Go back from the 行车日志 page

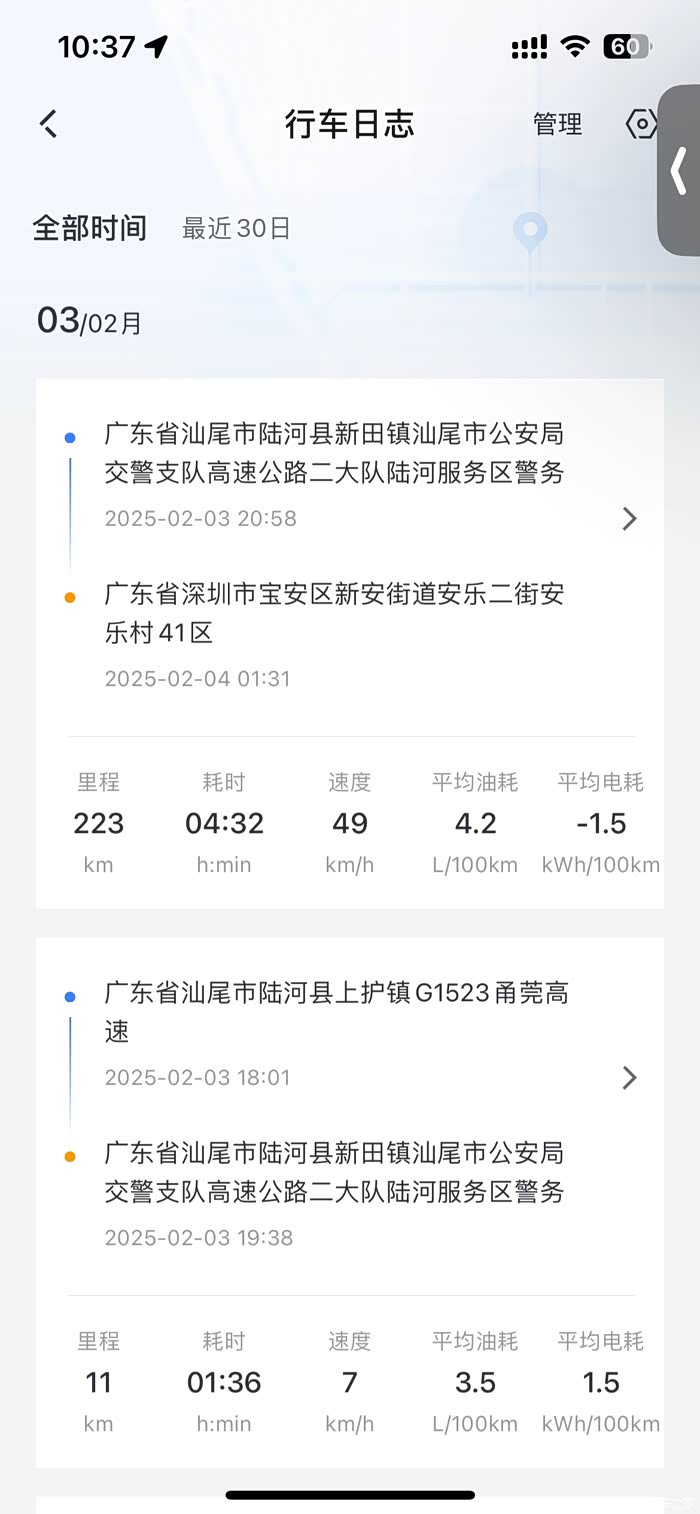[x=49, y=124]
